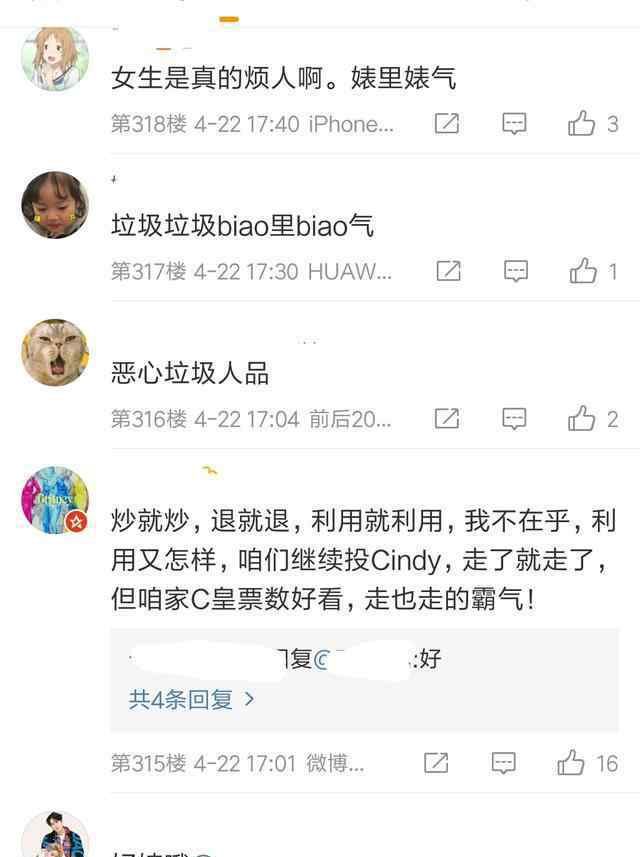The height and width of the screenshot is (857, 640).
Task: Open the colorful avatar profile on floor 315
Action: [55, 500]
